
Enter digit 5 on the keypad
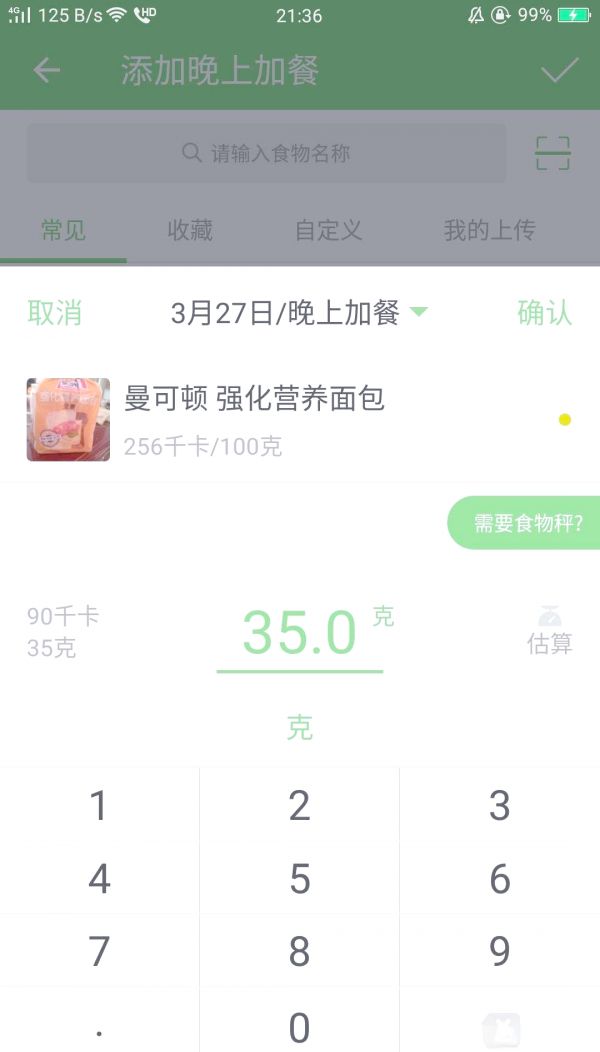coord(299,879)
